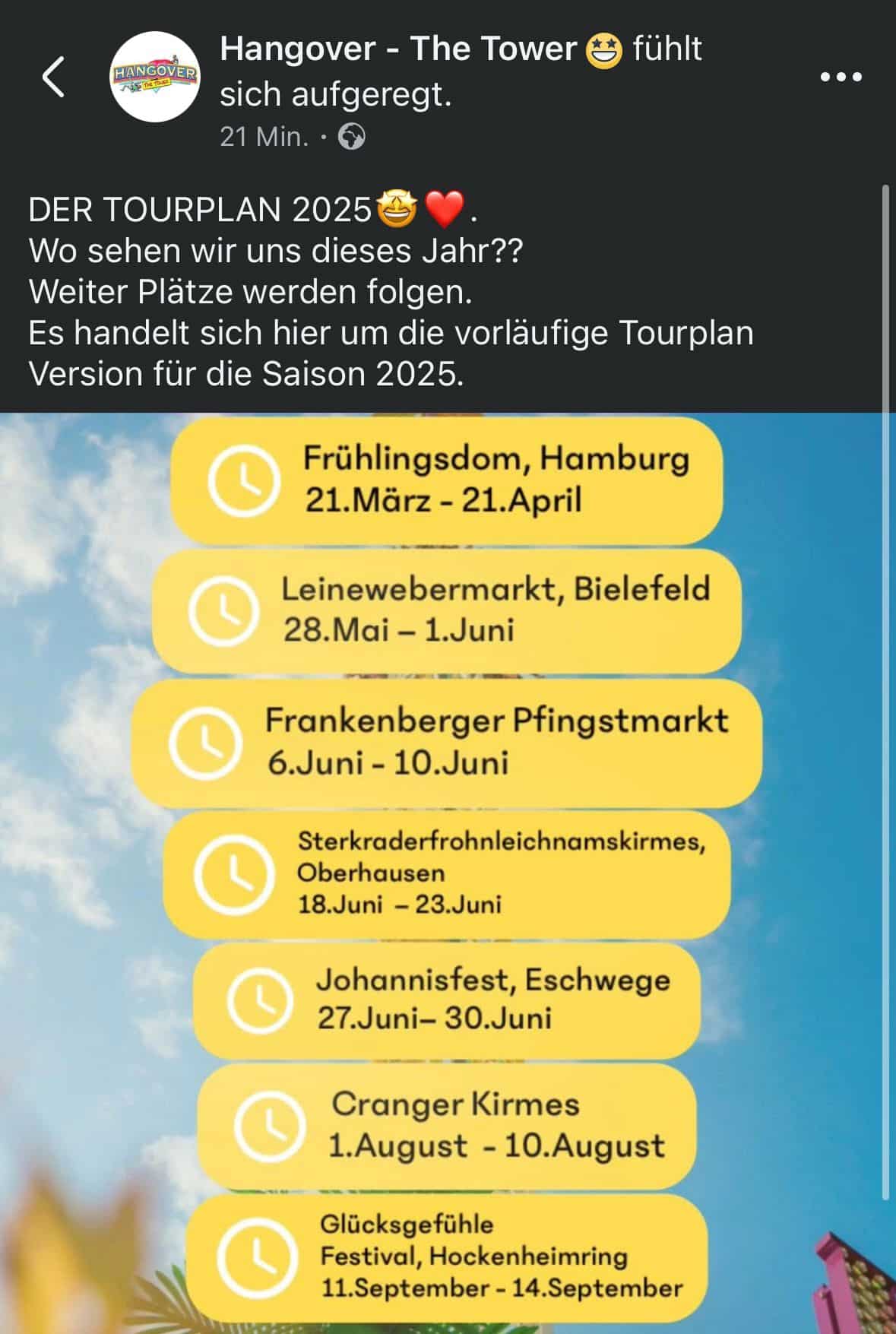Open Hangover - The Tower profile picture
Image resolution: width=896 pixels, height=1334 pixels.
tap(155, 77)
